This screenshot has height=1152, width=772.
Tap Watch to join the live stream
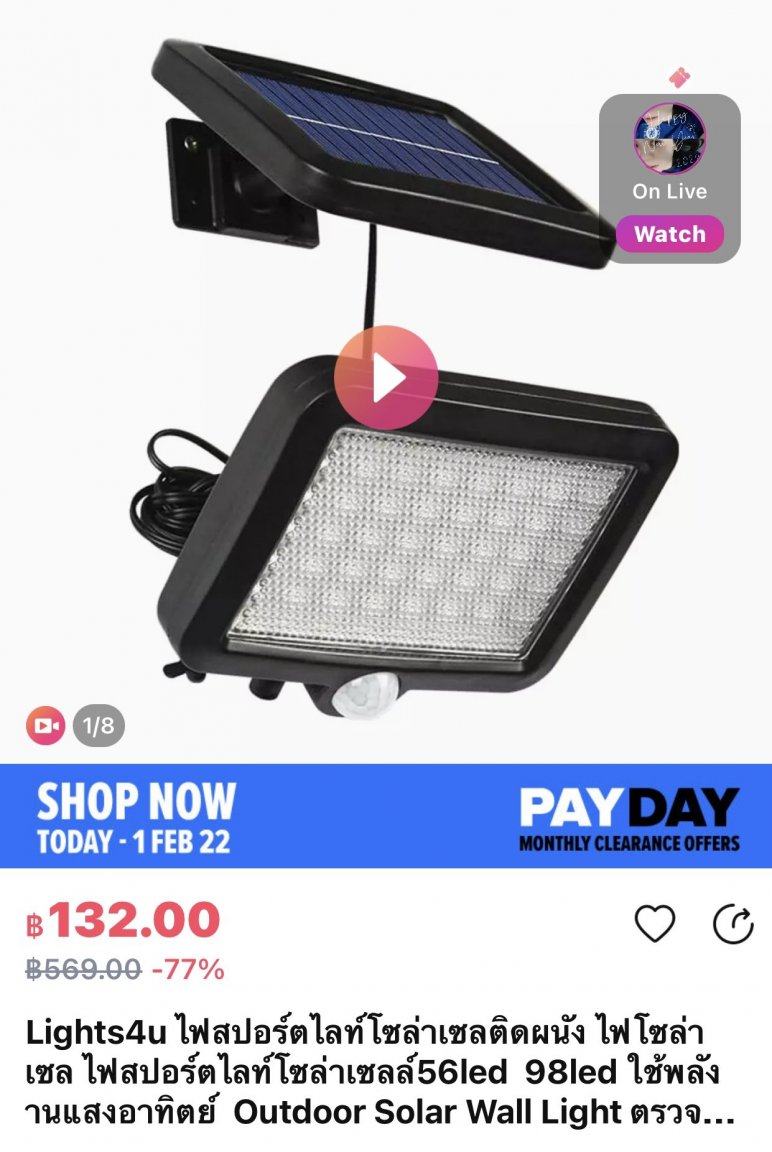click(x=669, y=235)
